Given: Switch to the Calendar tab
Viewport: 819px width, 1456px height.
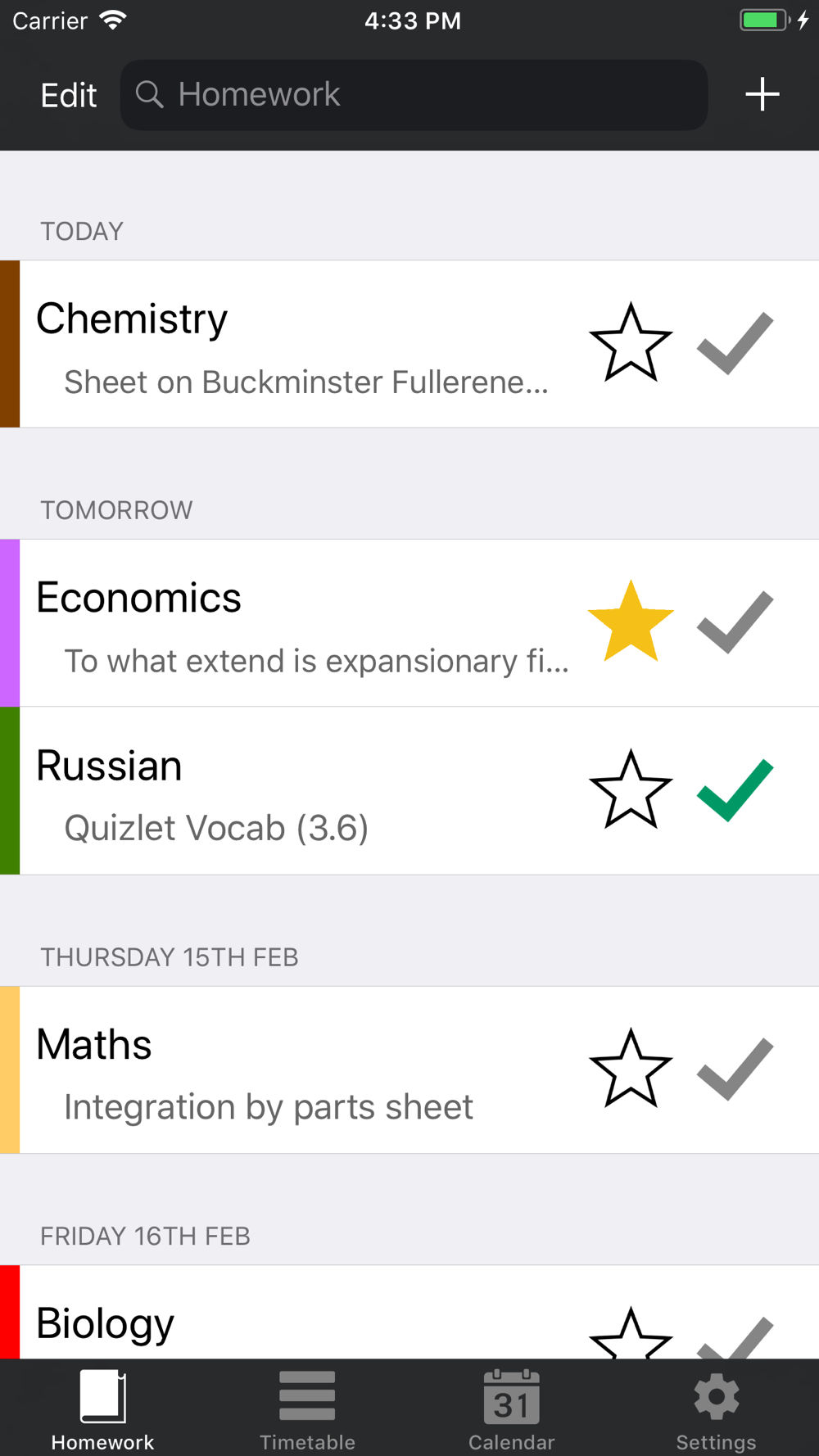Looking at the screenshot, I should tap(512, 1409).
